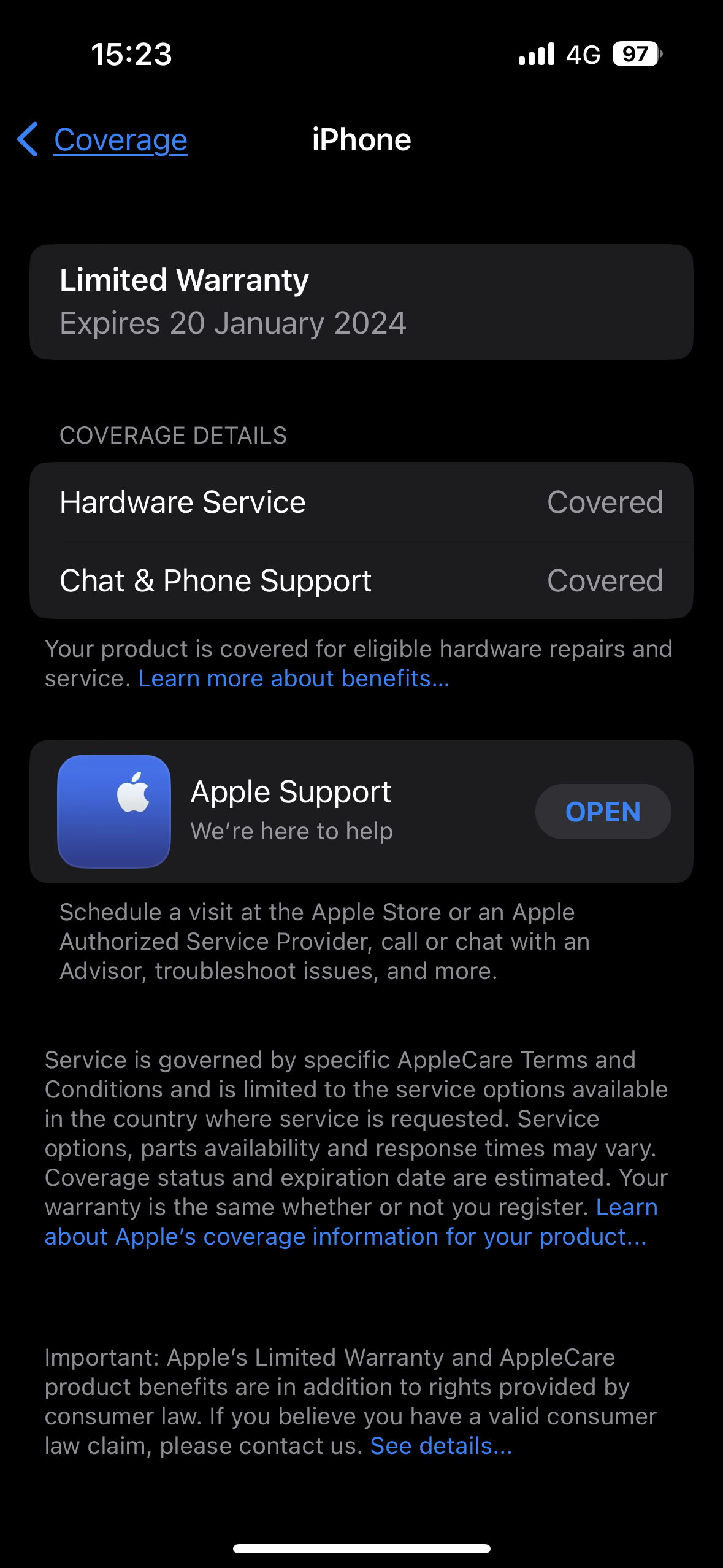Tap the expiry date of the warranty
Screen dimensions: 723x1568
(x=233, y=323)
